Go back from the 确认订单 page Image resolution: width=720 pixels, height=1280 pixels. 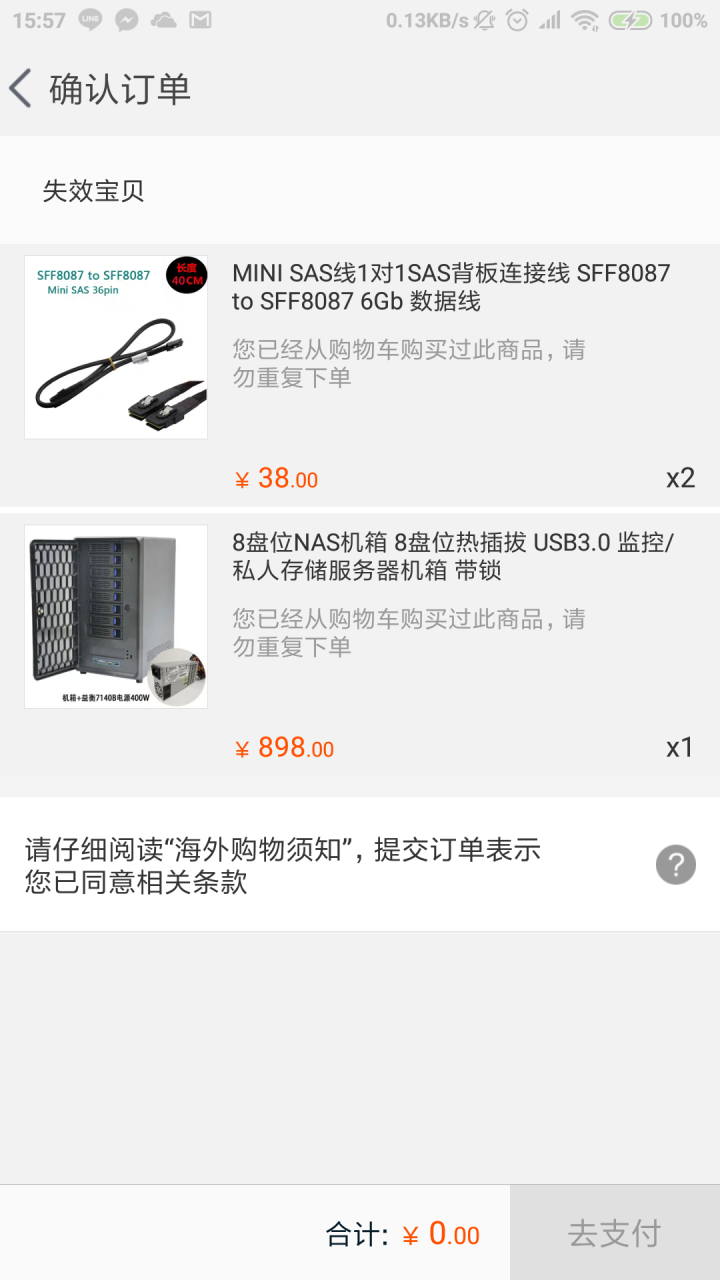[22, 89]
